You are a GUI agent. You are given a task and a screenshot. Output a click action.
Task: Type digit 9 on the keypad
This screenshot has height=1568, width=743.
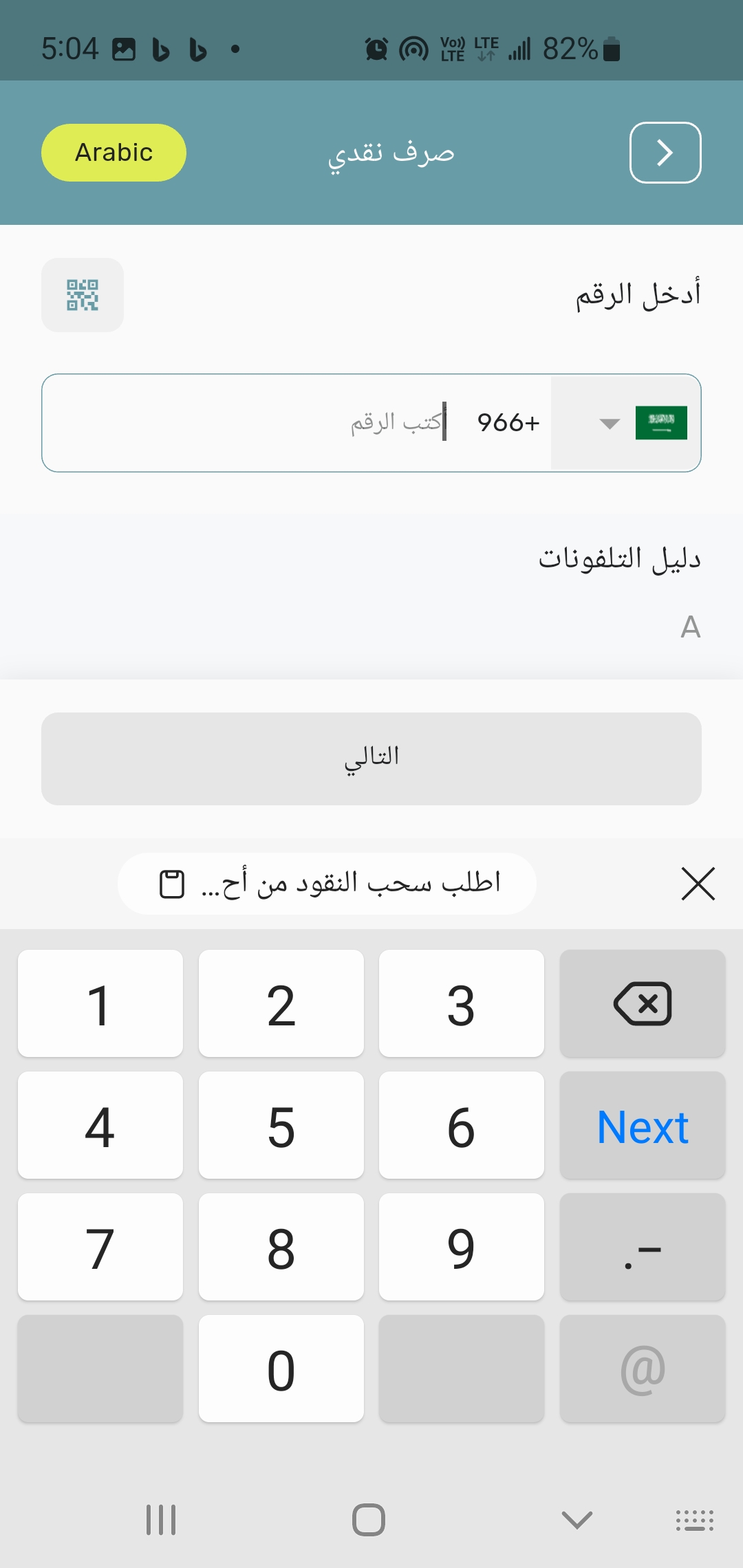click(x=461, y=1248)
